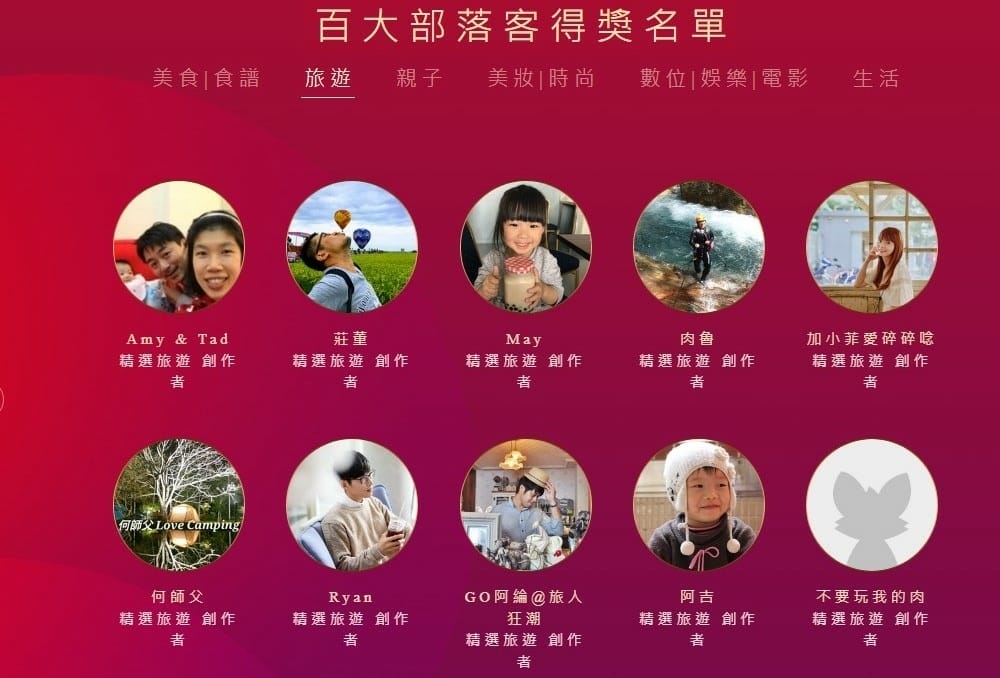1000x678 pixels.
Task: Open GO阿綸@旅人狂潮 profile
Action: pyautogui.click(x=525, y=505)
